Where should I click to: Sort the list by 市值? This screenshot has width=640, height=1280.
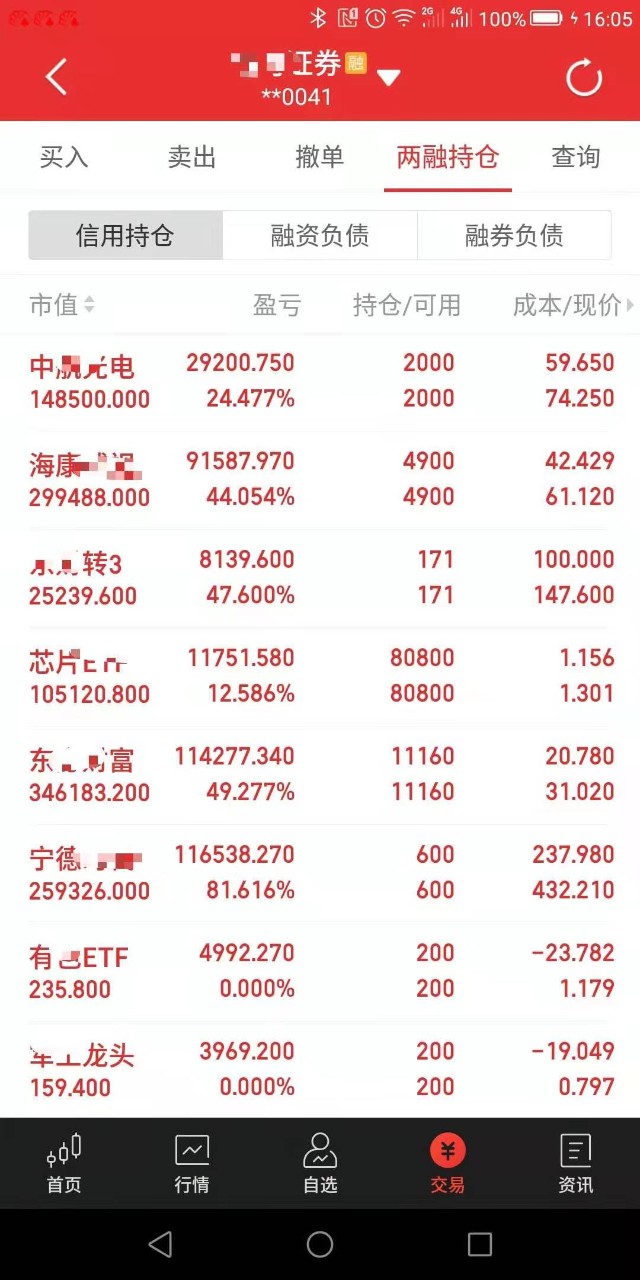pyautogui.click(x=62, y=305)
